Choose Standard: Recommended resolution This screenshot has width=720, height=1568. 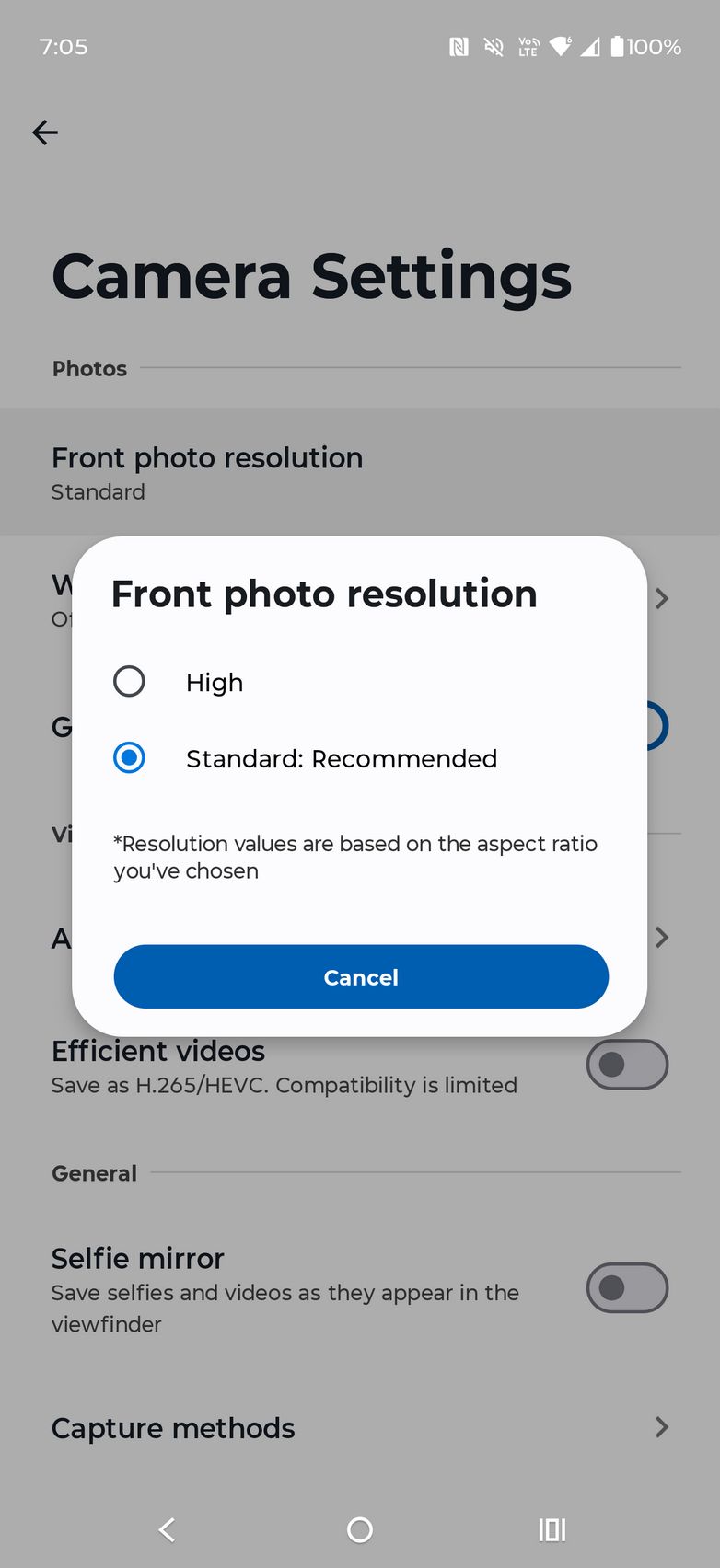(x=129, y=758)
